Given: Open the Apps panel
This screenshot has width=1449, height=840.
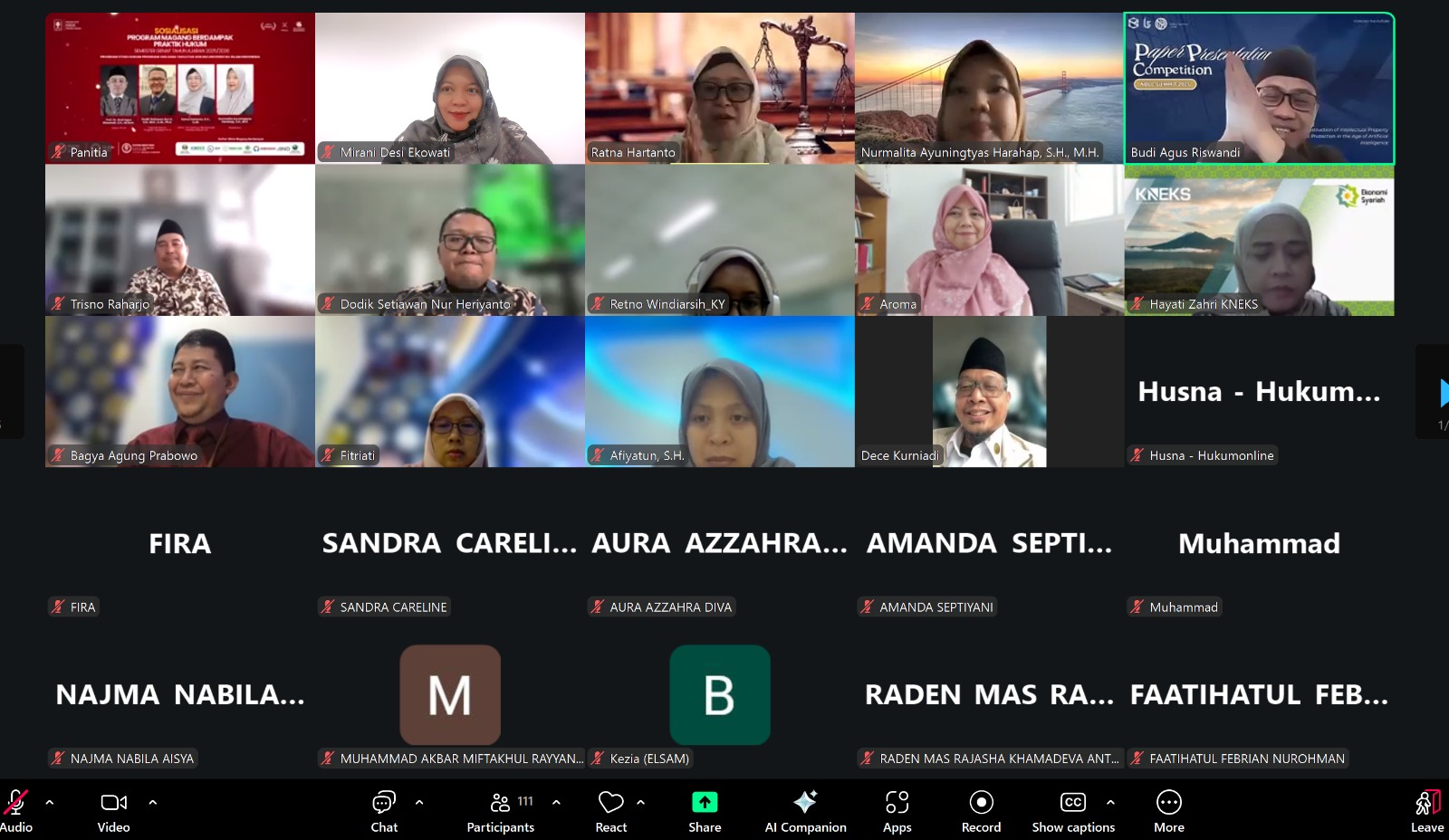Looking at the screenshot, I should 897,810.
